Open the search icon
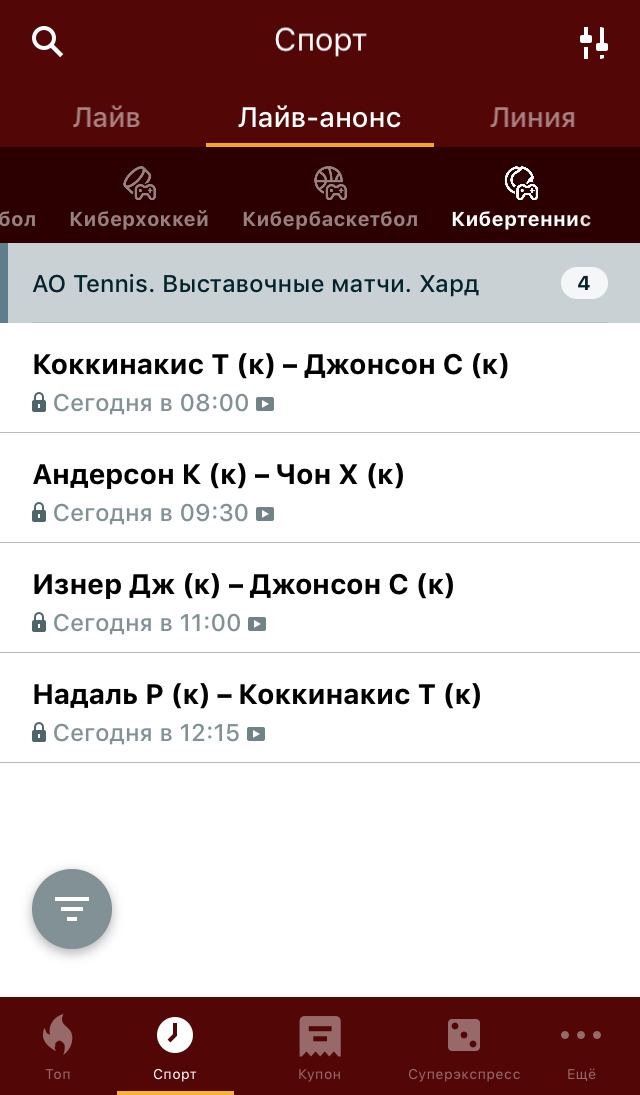Image resolution: width=640 pixels, height=1095 pixels. (47, 42)
